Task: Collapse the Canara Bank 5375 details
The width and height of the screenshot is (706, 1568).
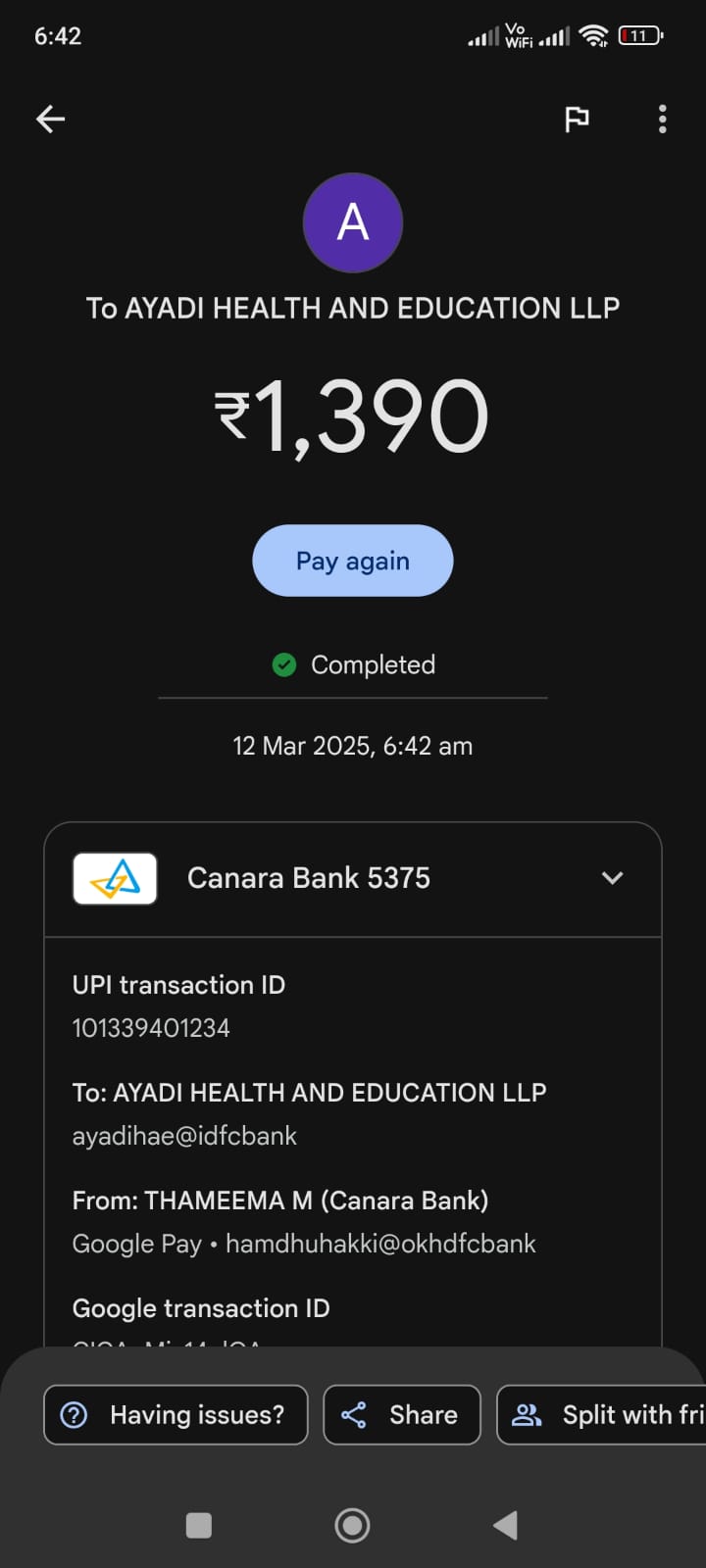Action: coord(612,878)
